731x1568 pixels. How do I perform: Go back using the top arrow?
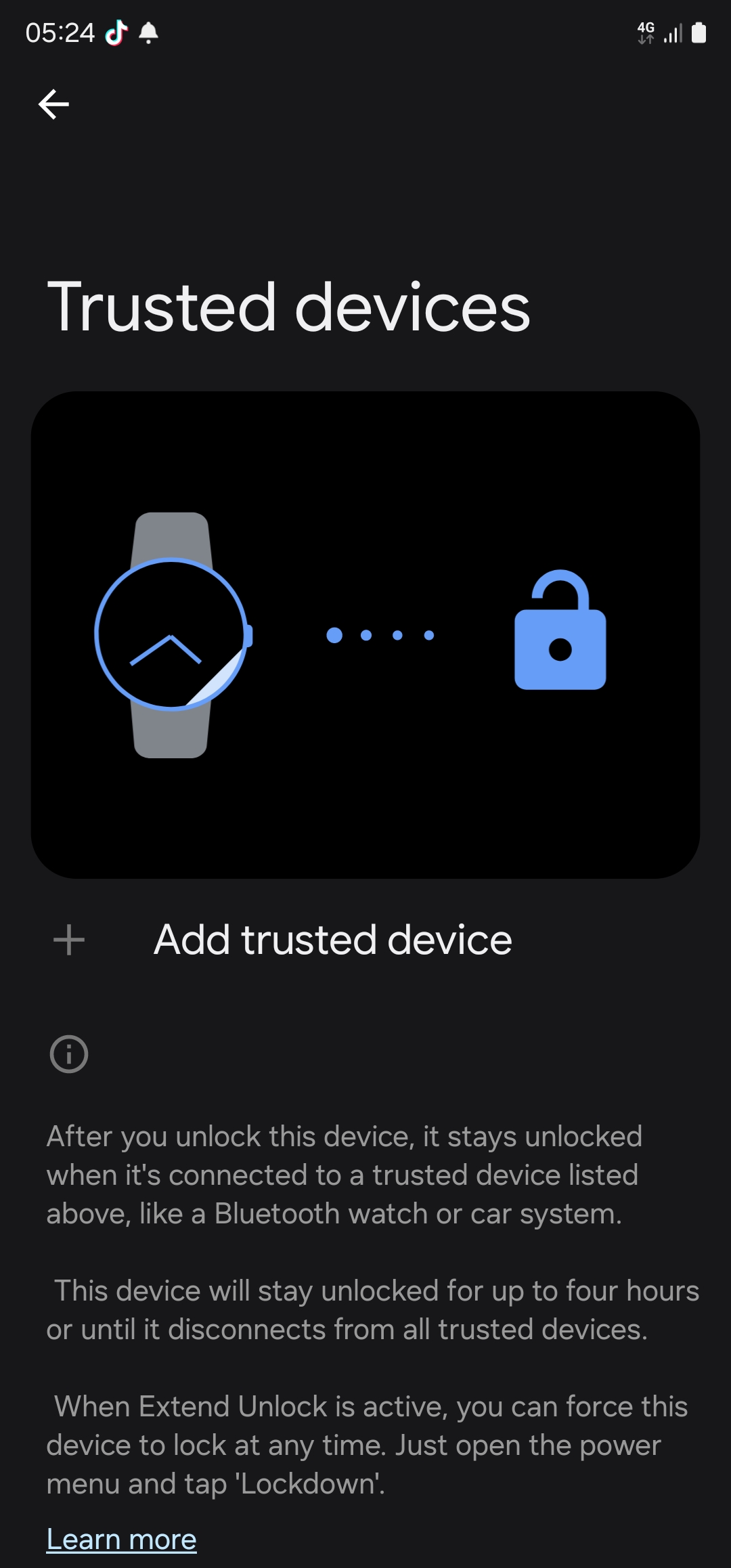[x=53, y=104]
